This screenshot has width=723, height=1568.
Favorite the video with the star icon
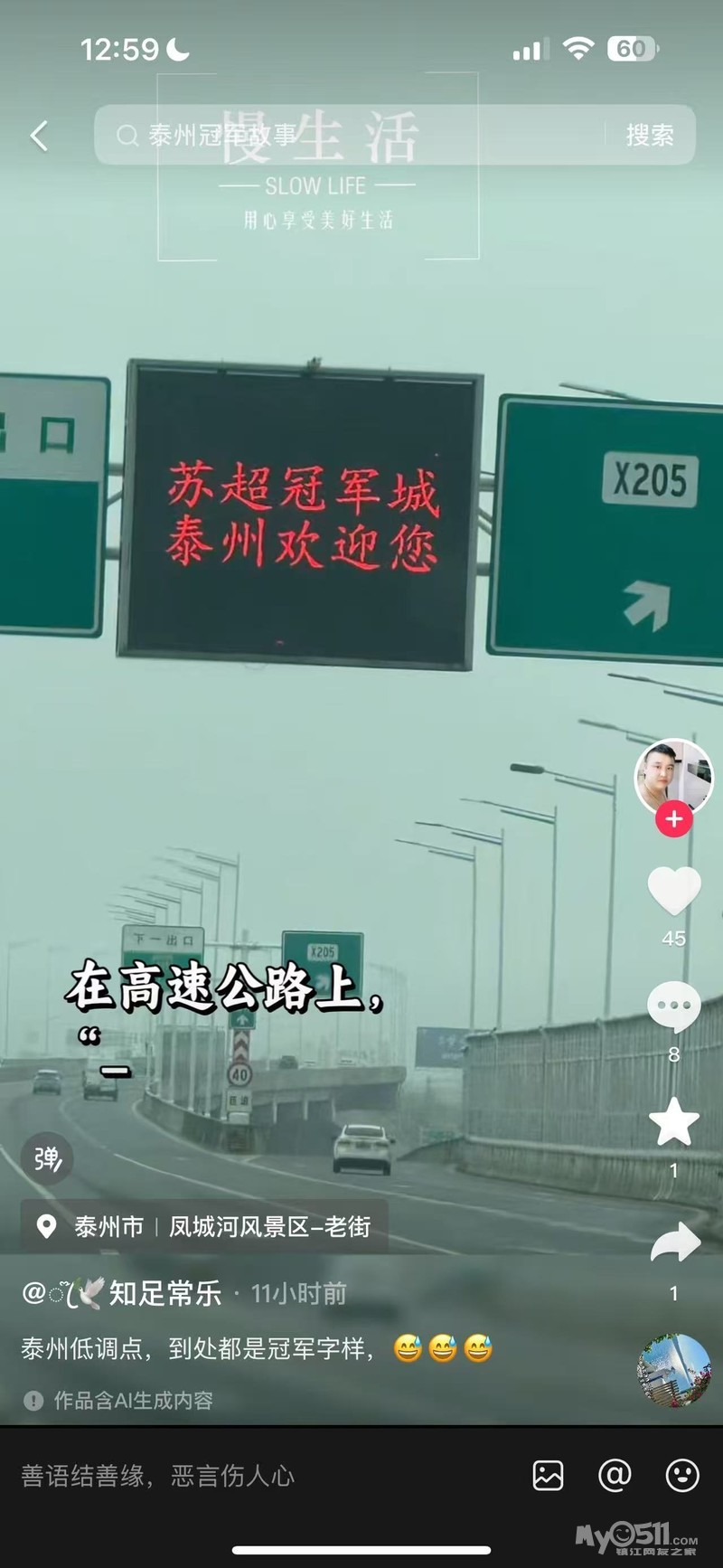pyautogui.click(x=674, y=1122)
